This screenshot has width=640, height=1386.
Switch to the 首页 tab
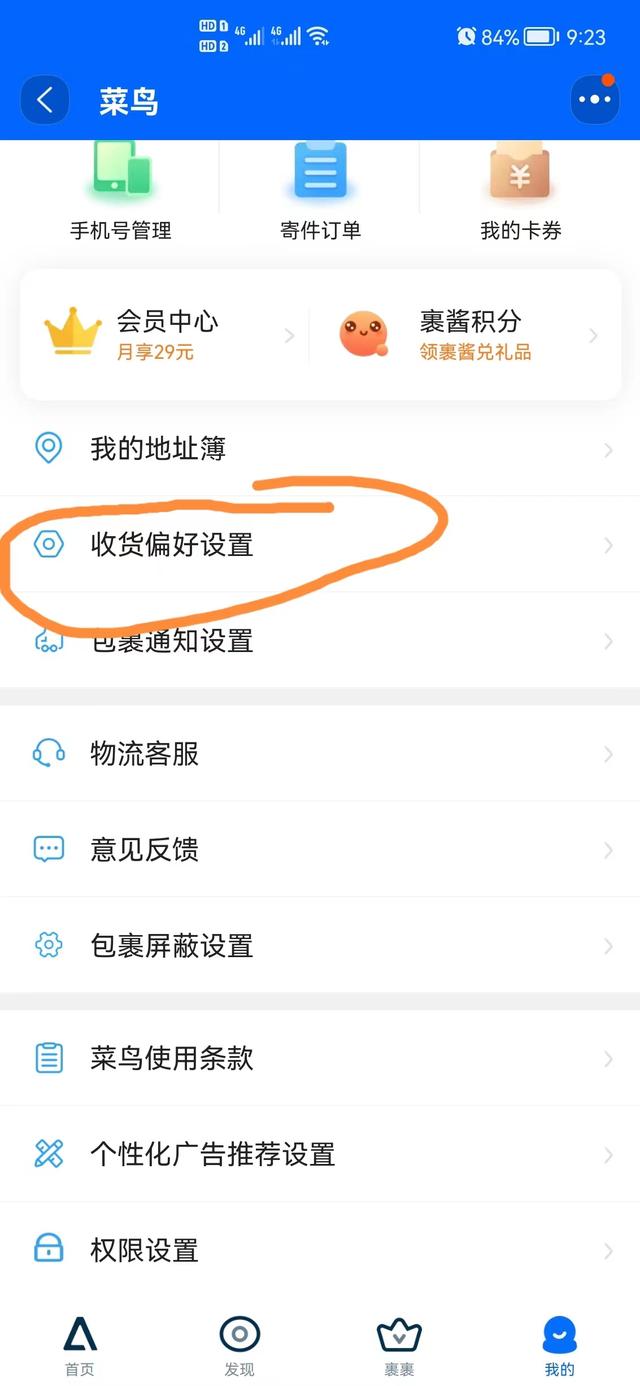point(80,1346)
